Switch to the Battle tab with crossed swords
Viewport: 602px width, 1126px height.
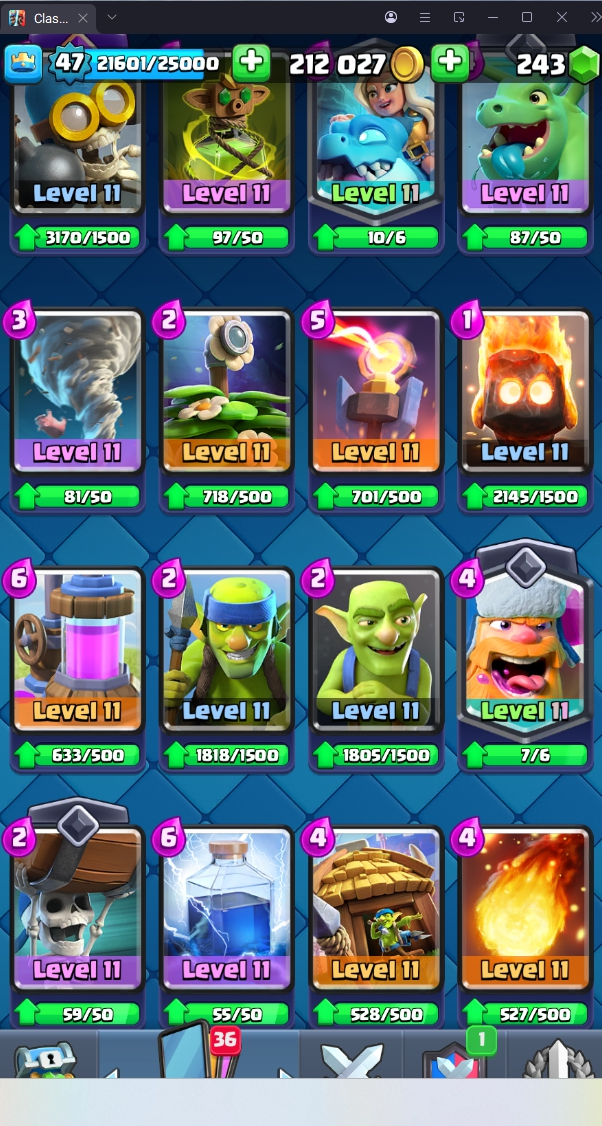(x=351, y=1058)
